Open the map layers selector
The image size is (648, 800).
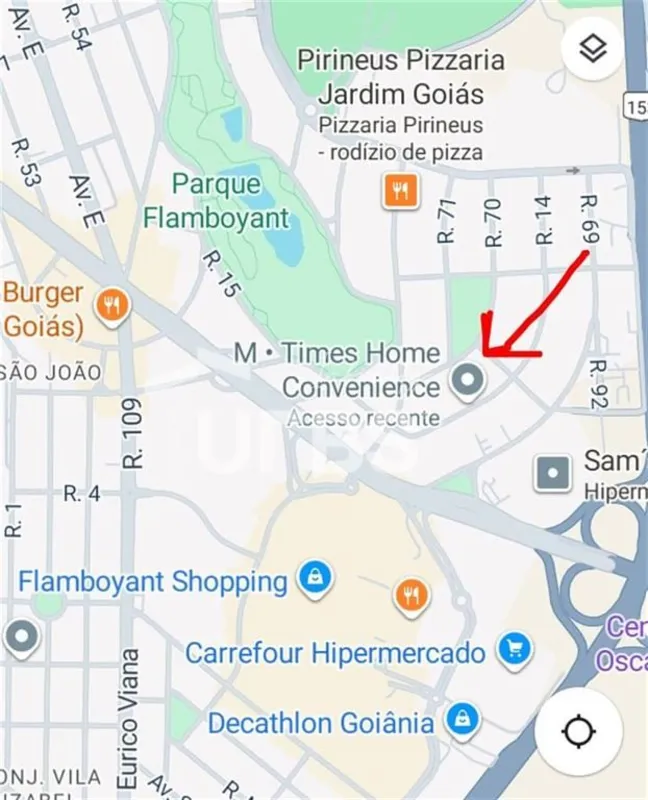(x=594, y=49)
